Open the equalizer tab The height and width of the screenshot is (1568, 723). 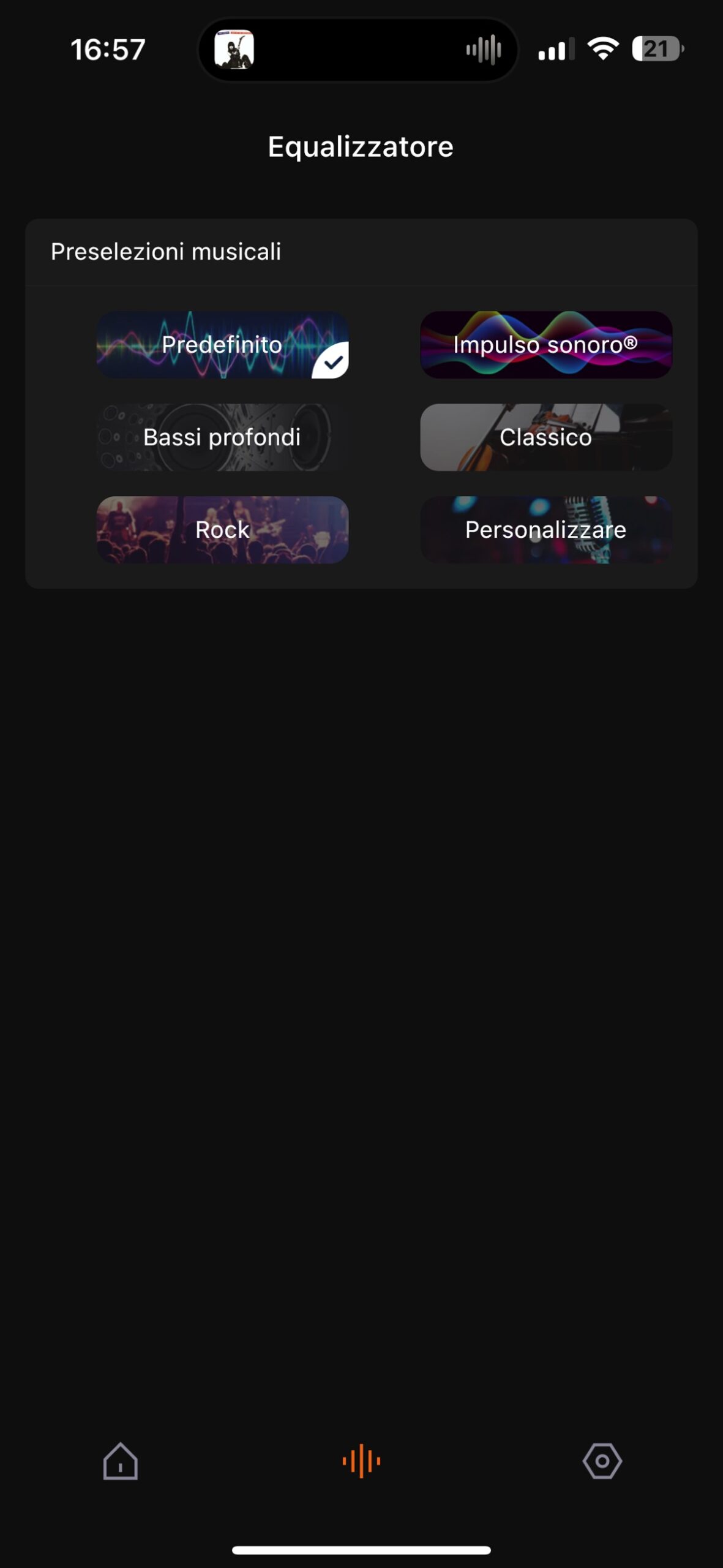[361, 1461]
